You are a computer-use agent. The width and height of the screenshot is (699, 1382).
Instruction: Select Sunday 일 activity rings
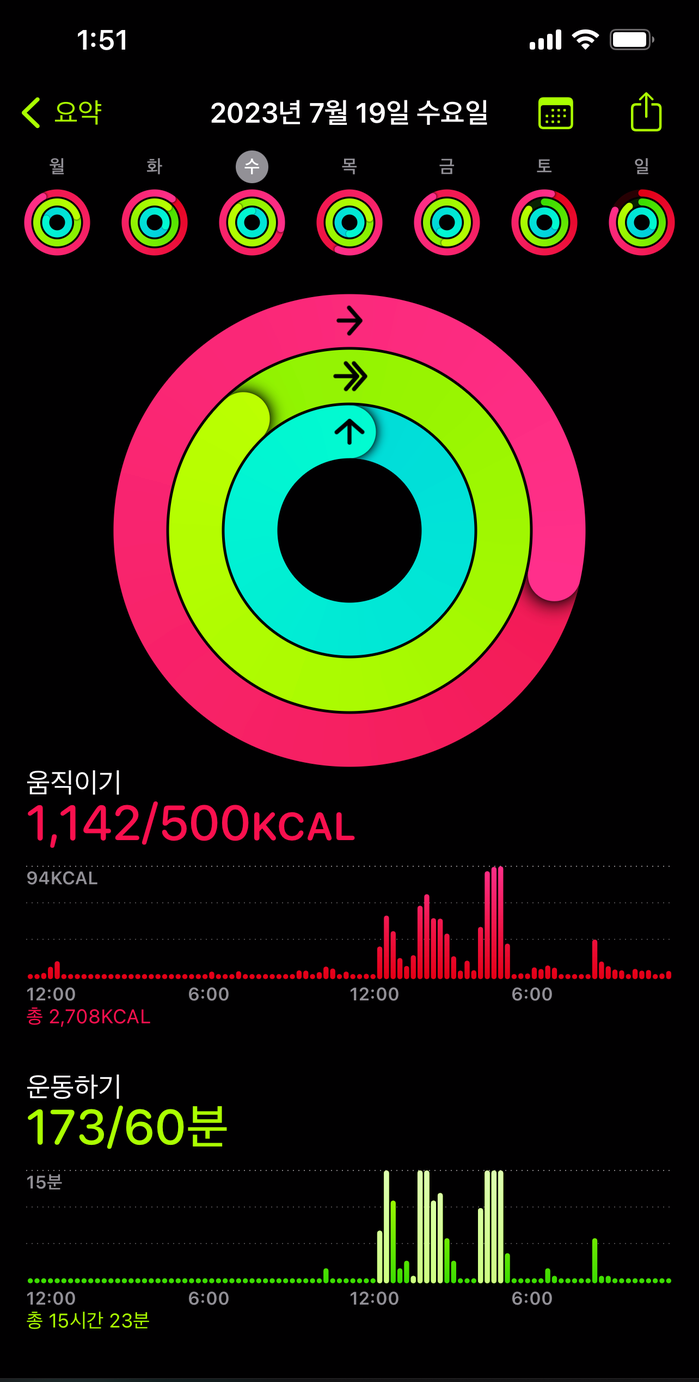click(x=642, y=222)
